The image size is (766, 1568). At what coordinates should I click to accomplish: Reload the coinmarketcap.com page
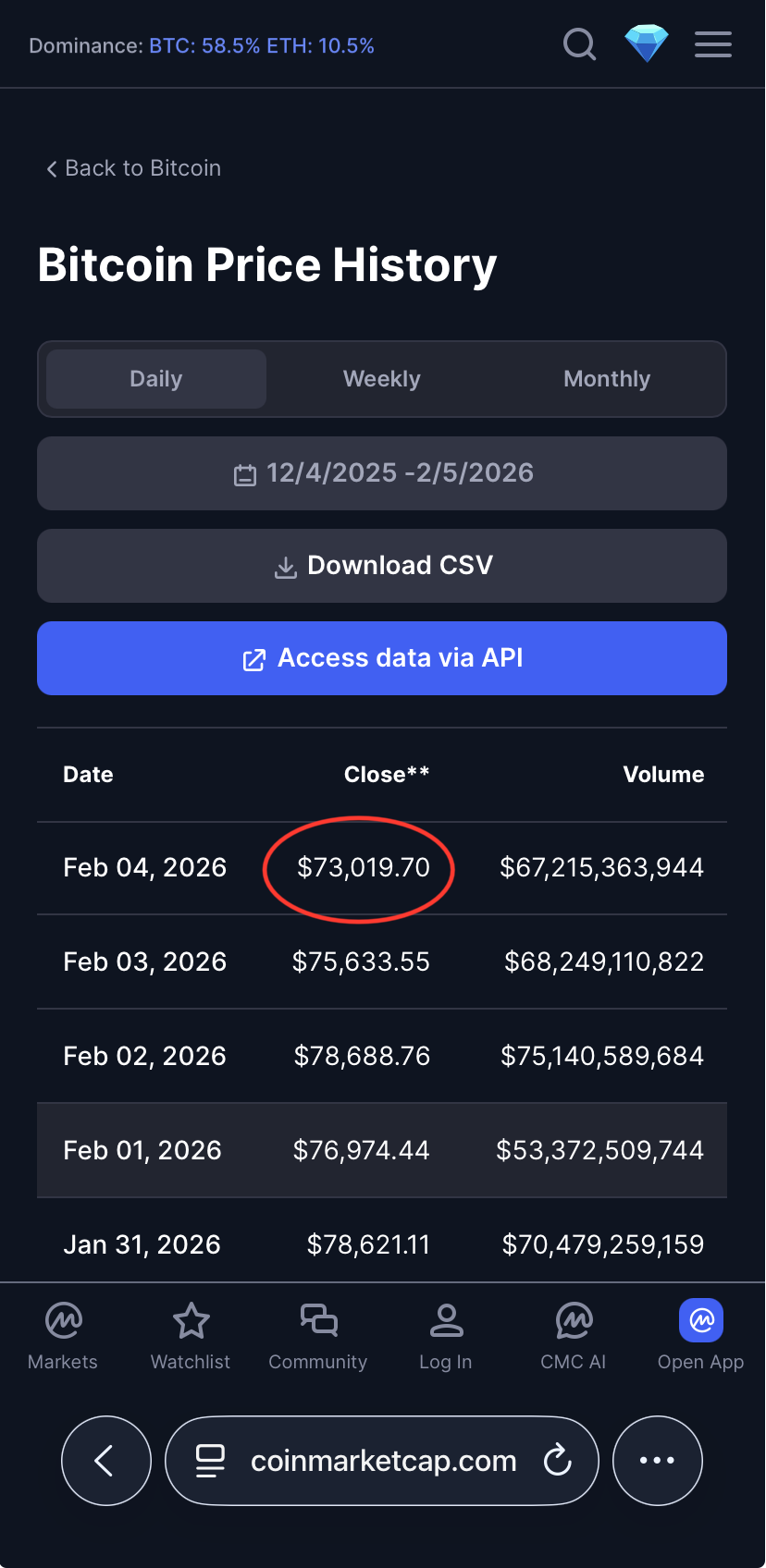click(557, 1461)
